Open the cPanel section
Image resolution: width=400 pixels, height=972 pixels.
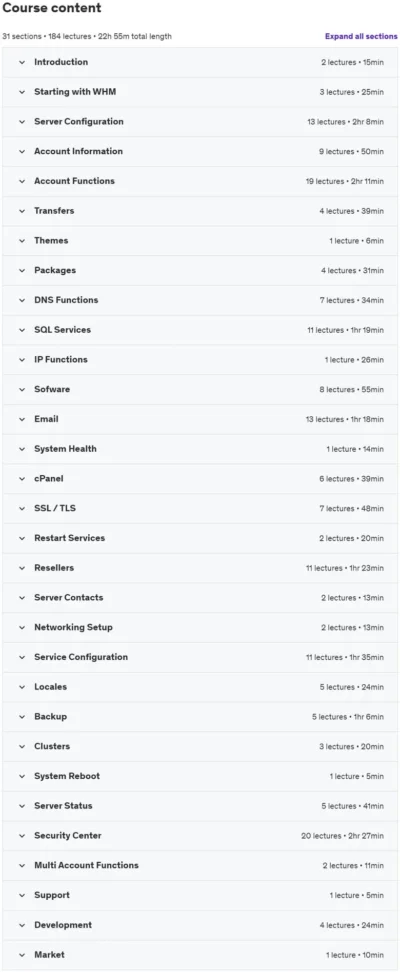[200, 479]
